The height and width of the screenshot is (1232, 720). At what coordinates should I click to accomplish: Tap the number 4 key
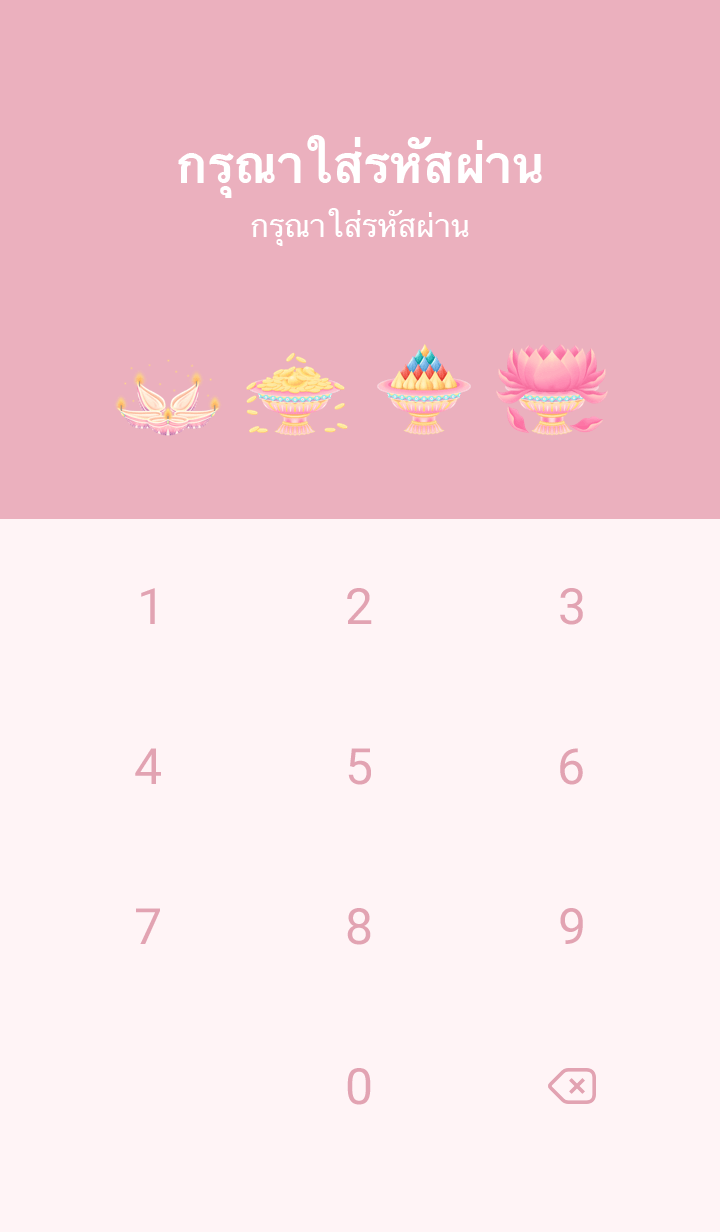[x=149, y=767]
